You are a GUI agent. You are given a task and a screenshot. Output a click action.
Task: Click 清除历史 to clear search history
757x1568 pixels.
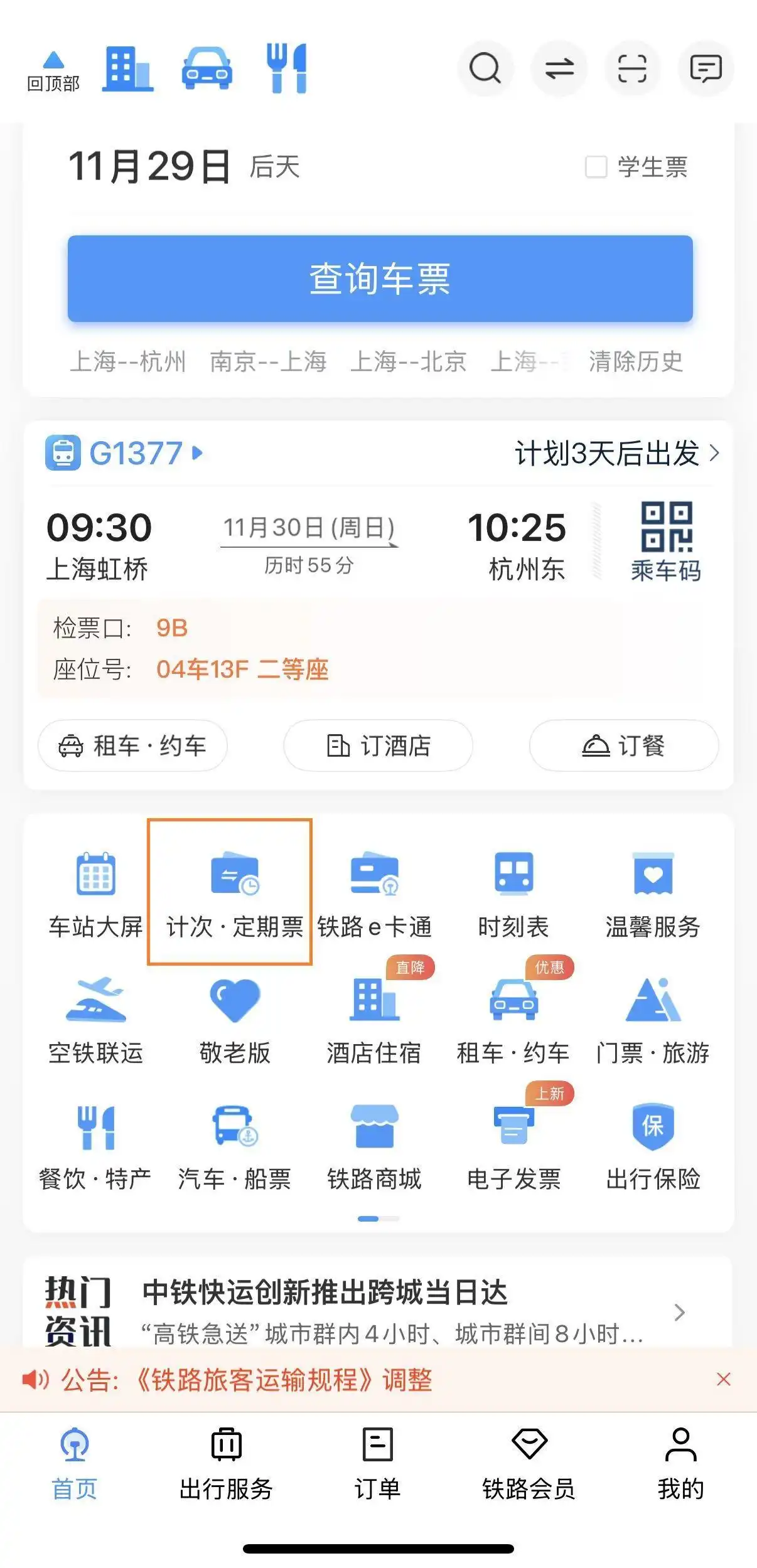[637, 363]
